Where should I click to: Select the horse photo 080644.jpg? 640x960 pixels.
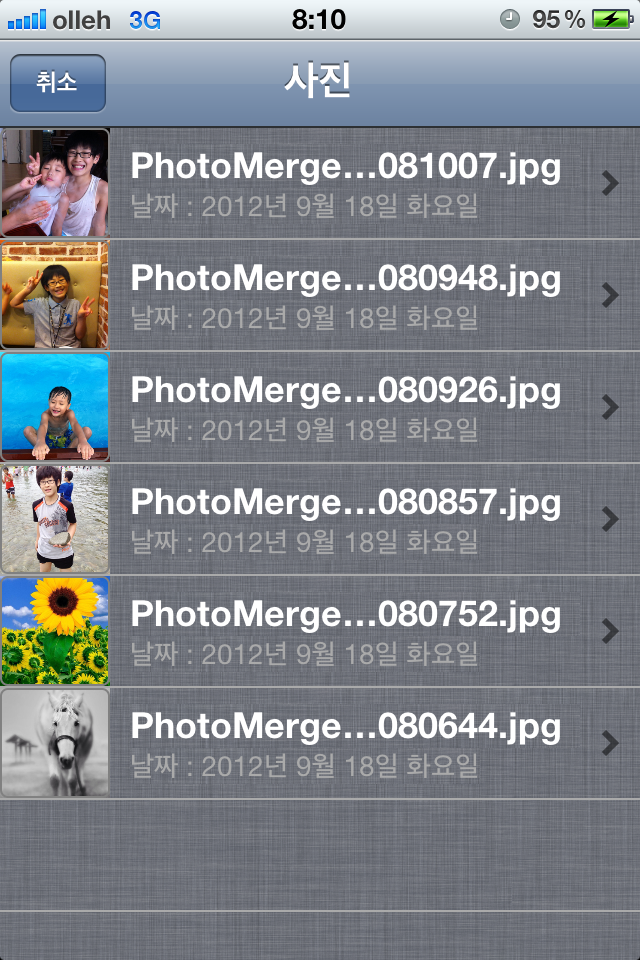(x=345, y=743)
